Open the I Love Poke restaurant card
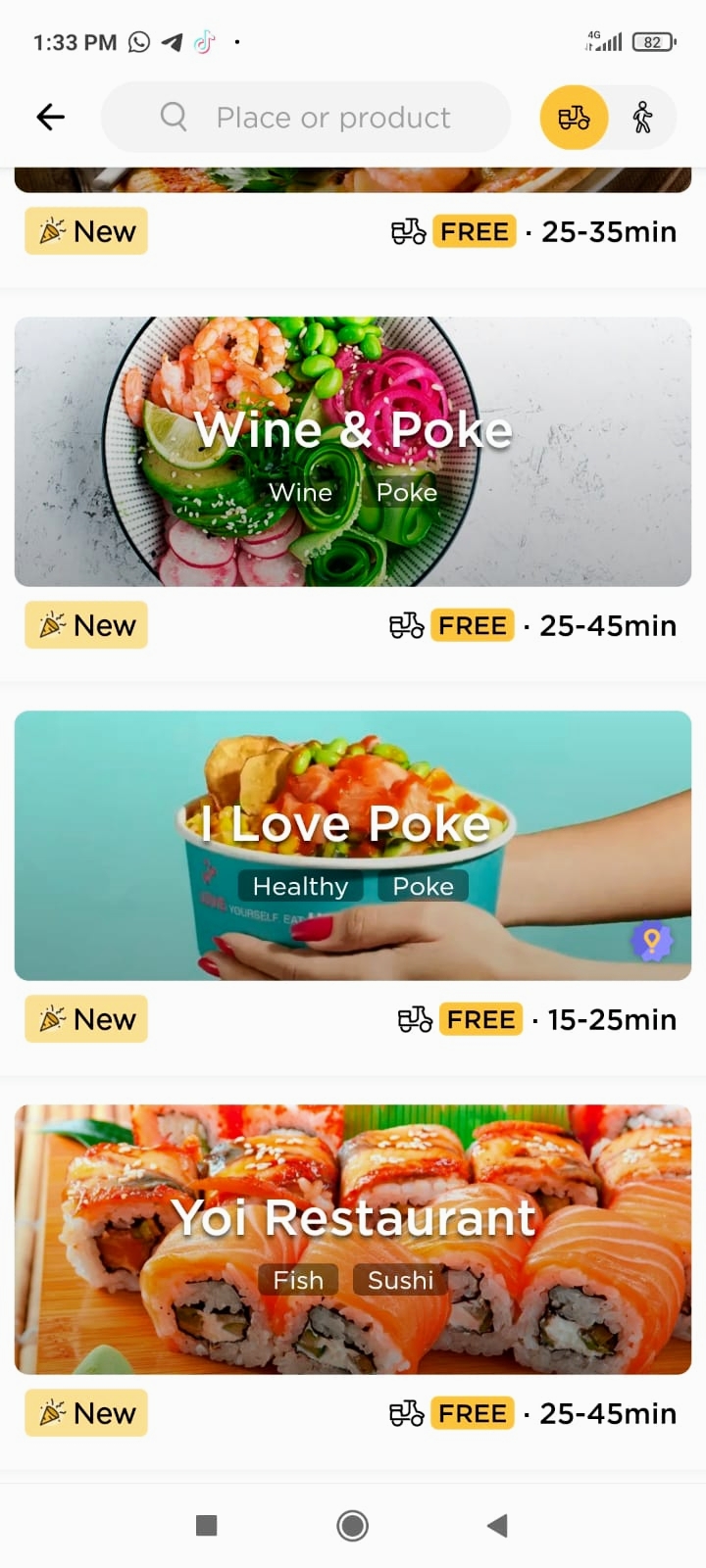This screenshot has width=706, height=1568. [353, 845]
